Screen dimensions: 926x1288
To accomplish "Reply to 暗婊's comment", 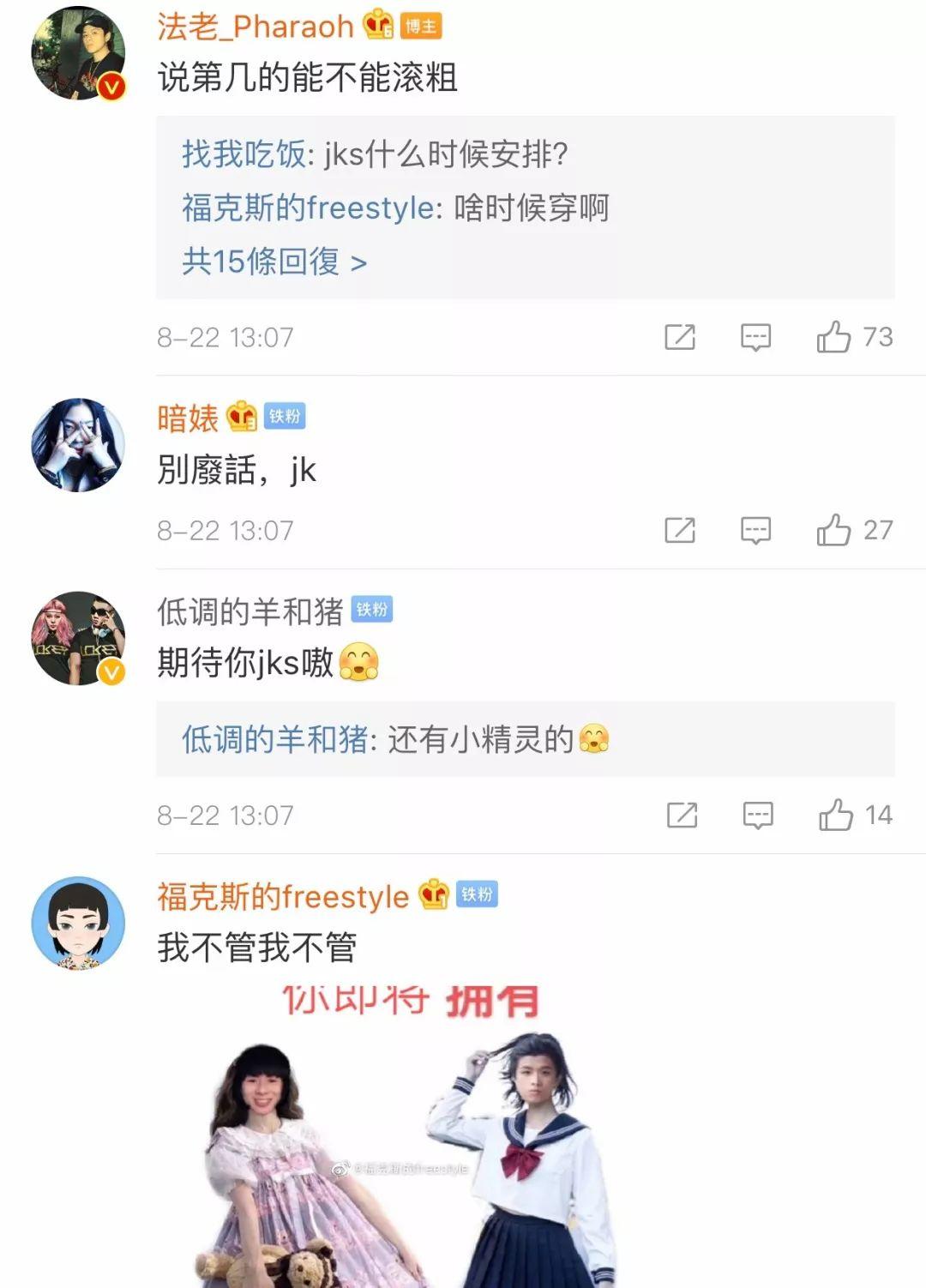I will [755, 530].
